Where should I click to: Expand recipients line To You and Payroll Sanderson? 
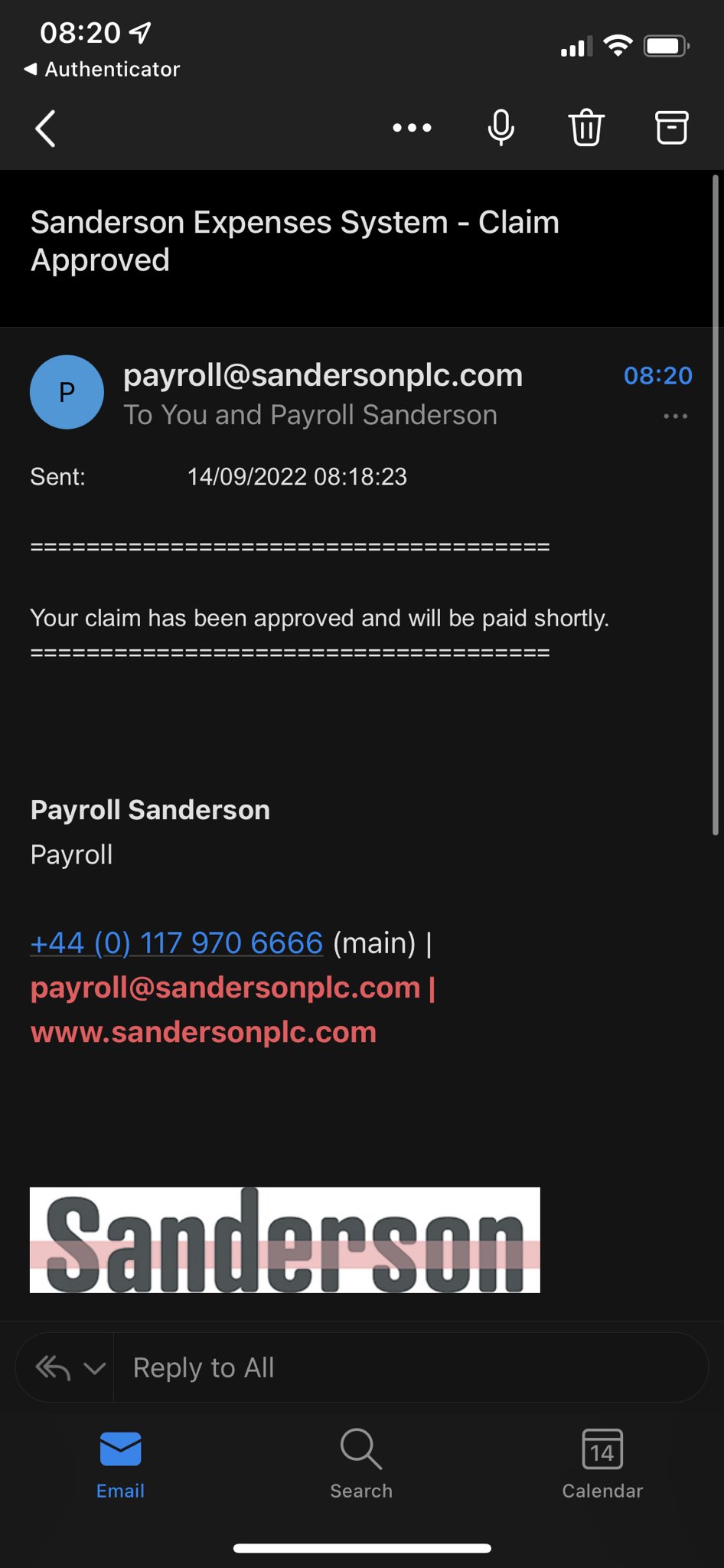click(x=310, y=415)
